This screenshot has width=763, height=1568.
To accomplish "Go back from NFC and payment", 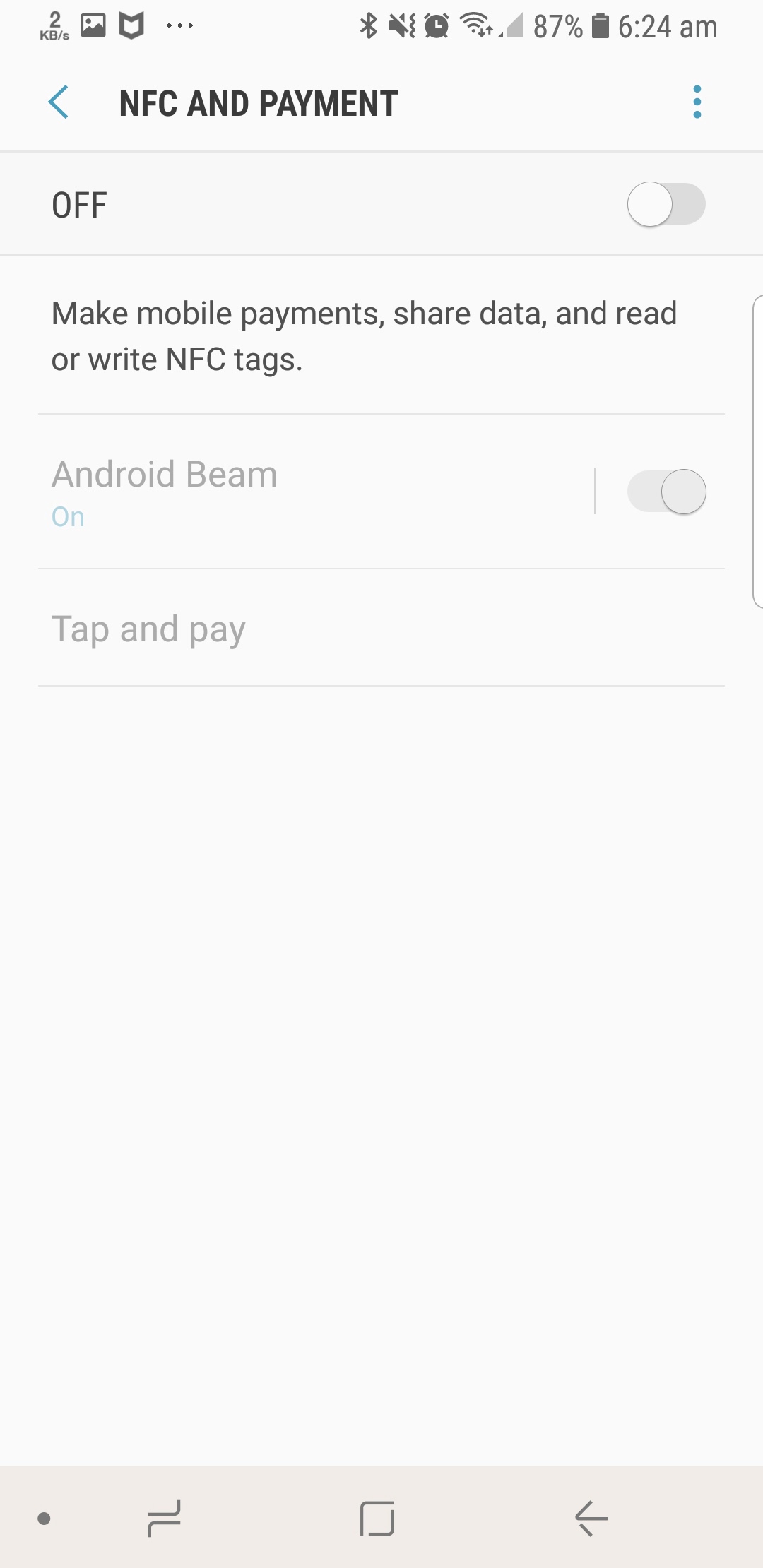I will coord(59,103).
